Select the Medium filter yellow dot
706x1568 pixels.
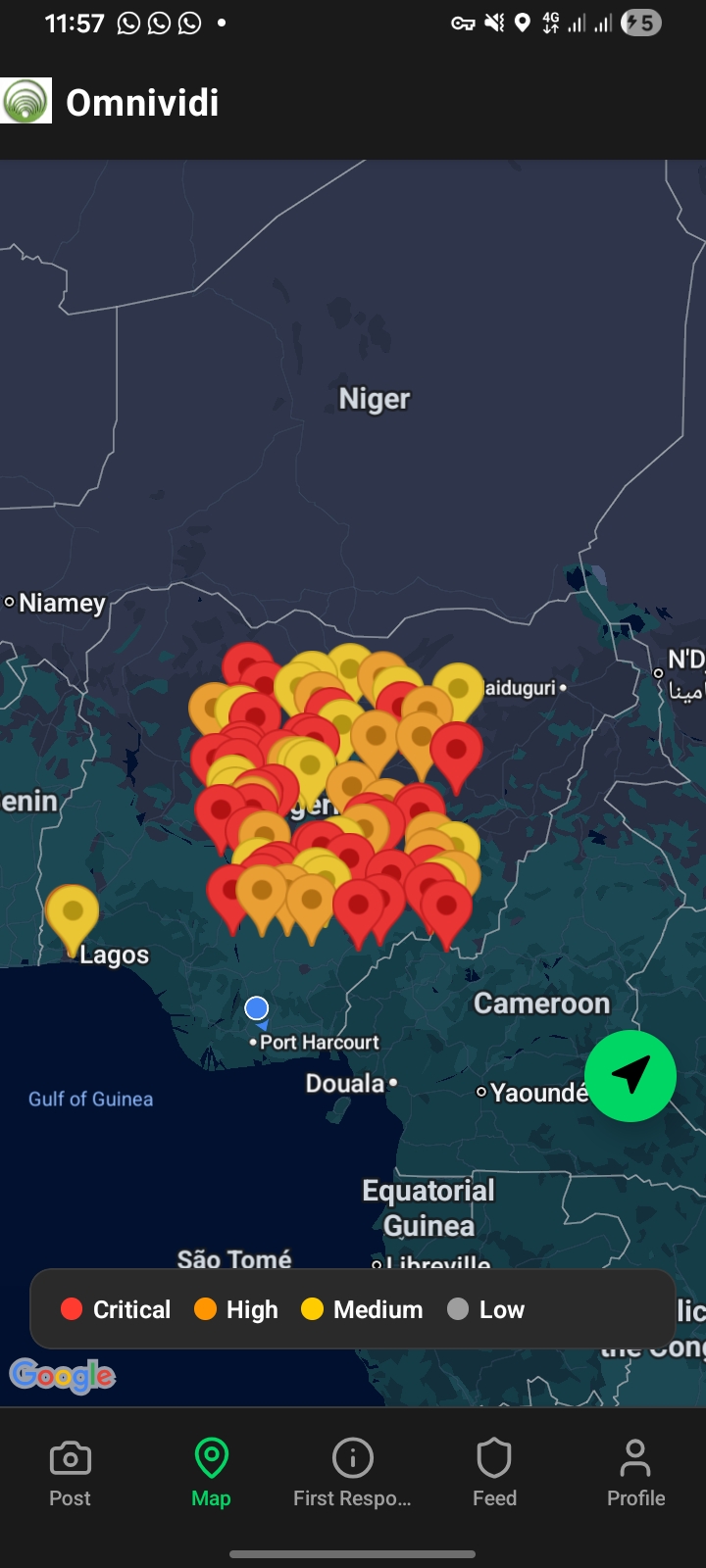click(312, 1309)
